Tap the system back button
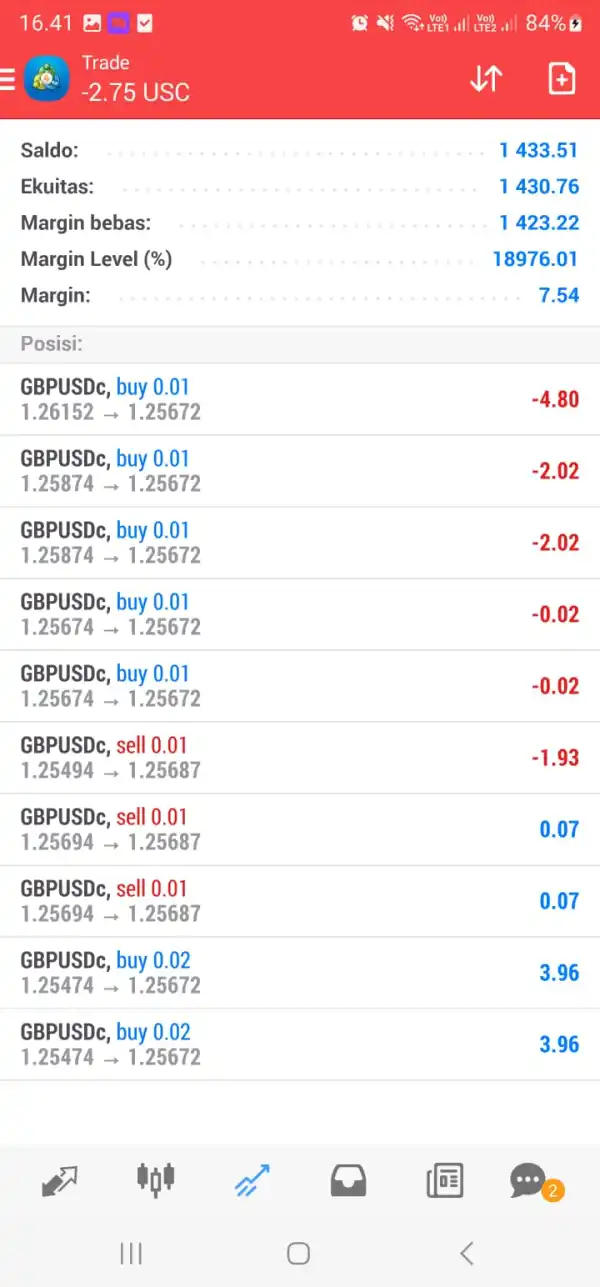The width and height of the screenshot is (600, 1287). 466,1253
